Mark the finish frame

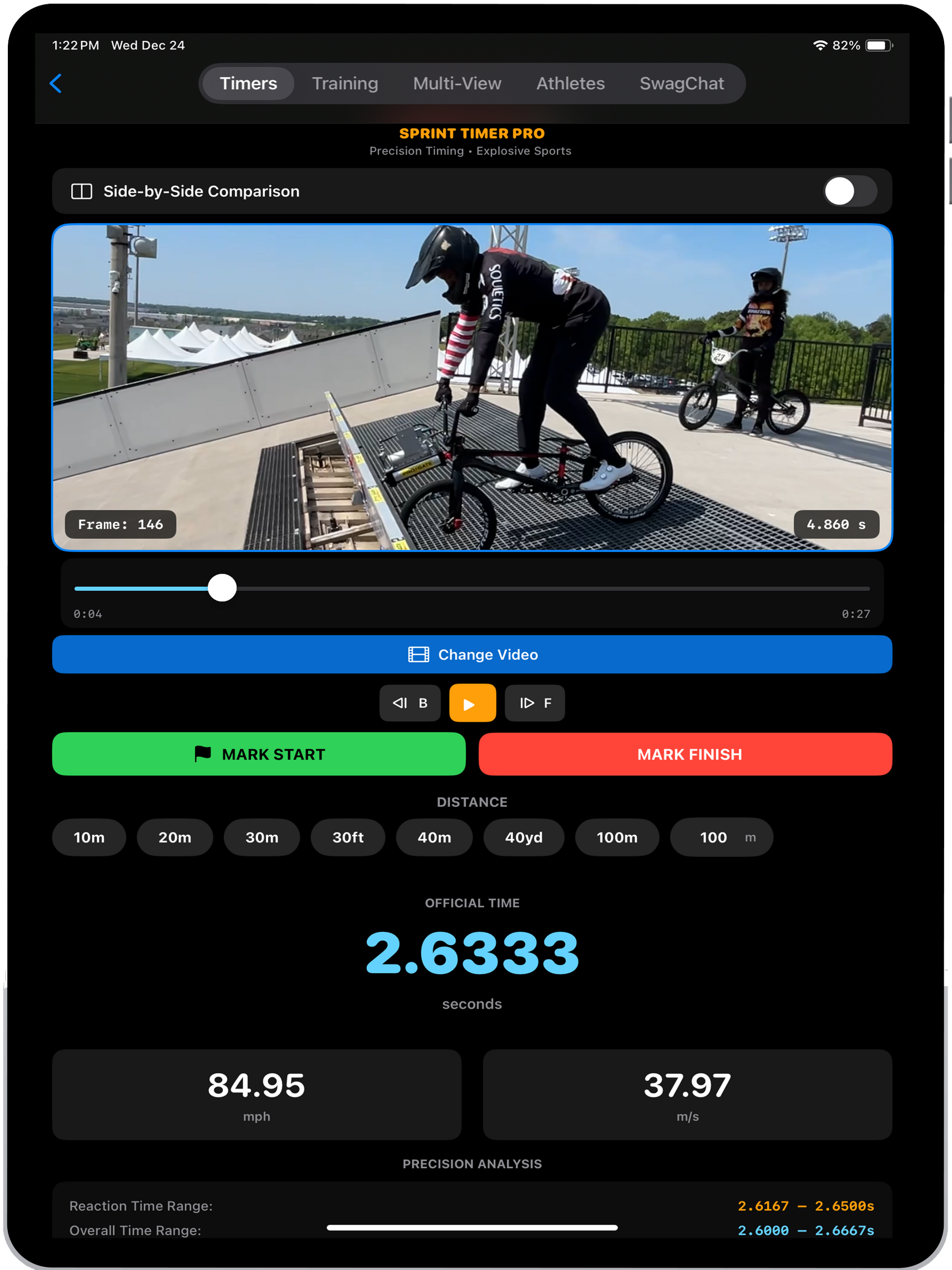point(684,755)
